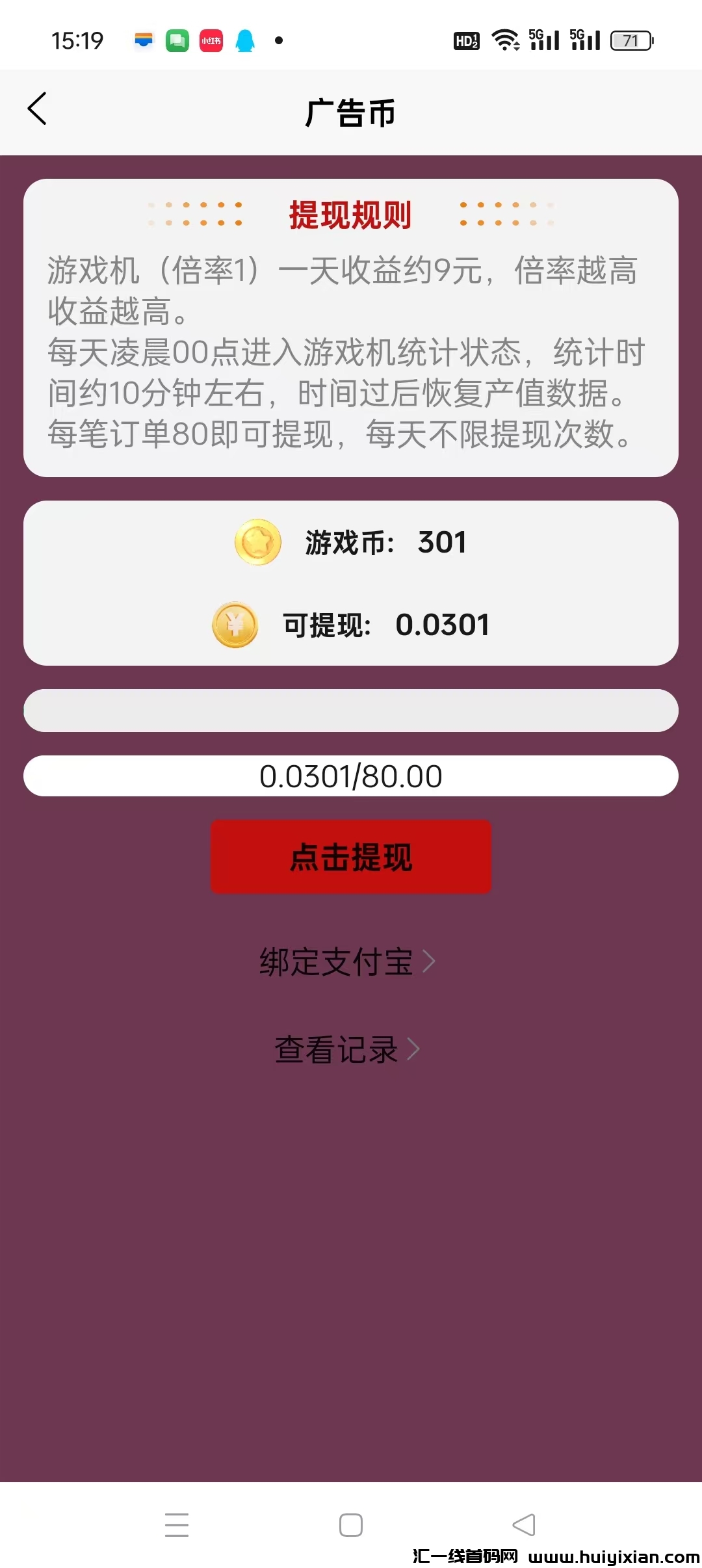Tap the WiFi icon in the status bar
This screenshot has height=1568, width=702.
click(506, 39)
